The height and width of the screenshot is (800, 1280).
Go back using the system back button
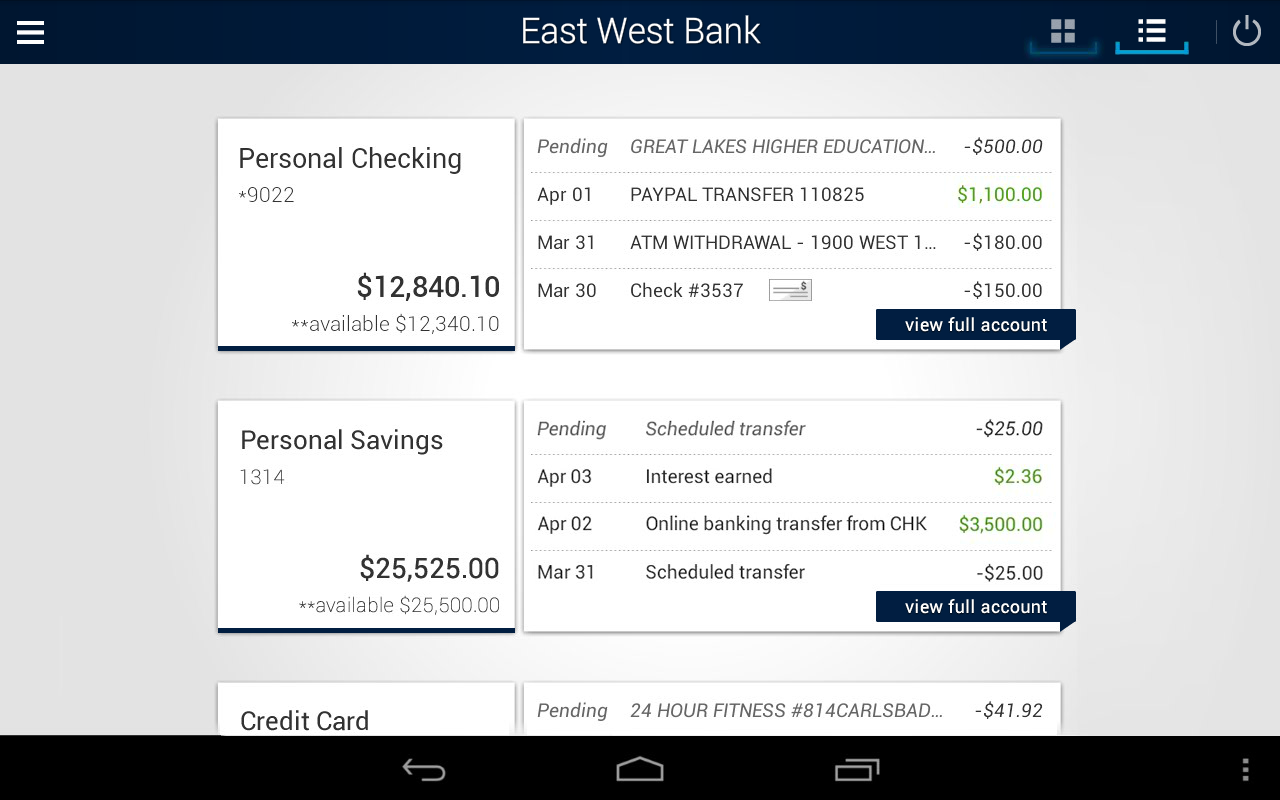(x=424, y=769)
